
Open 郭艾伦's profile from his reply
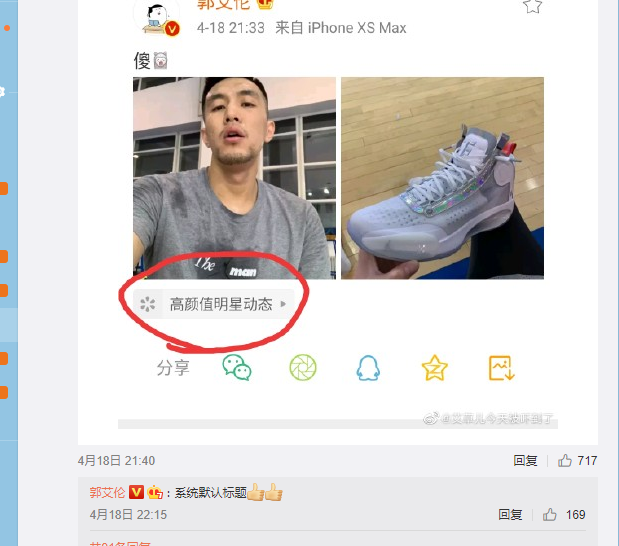(107, 492)
